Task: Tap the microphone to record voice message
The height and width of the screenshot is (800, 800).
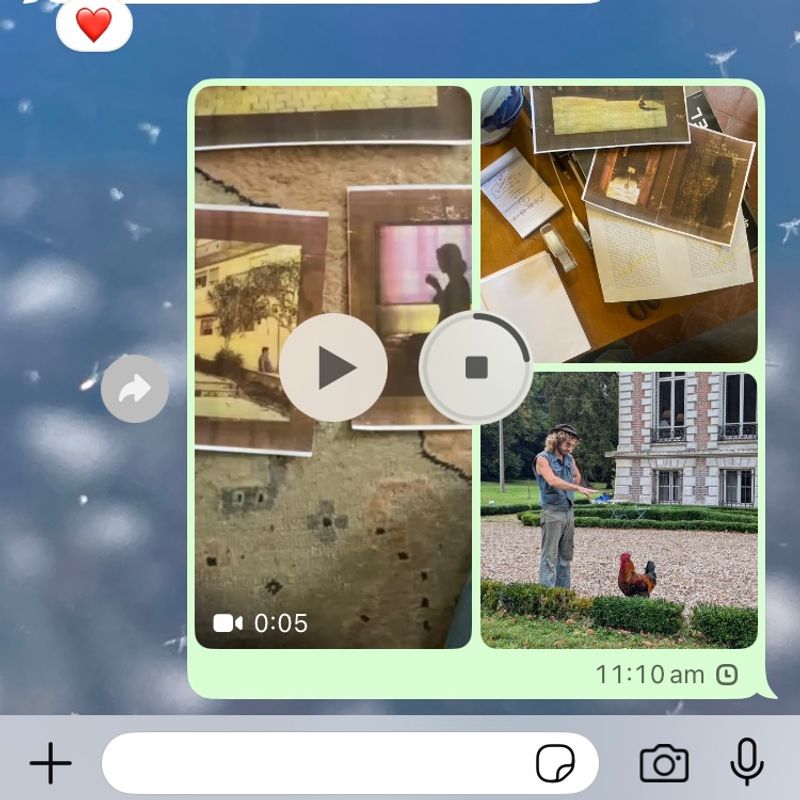Action: tap(746, 763)
